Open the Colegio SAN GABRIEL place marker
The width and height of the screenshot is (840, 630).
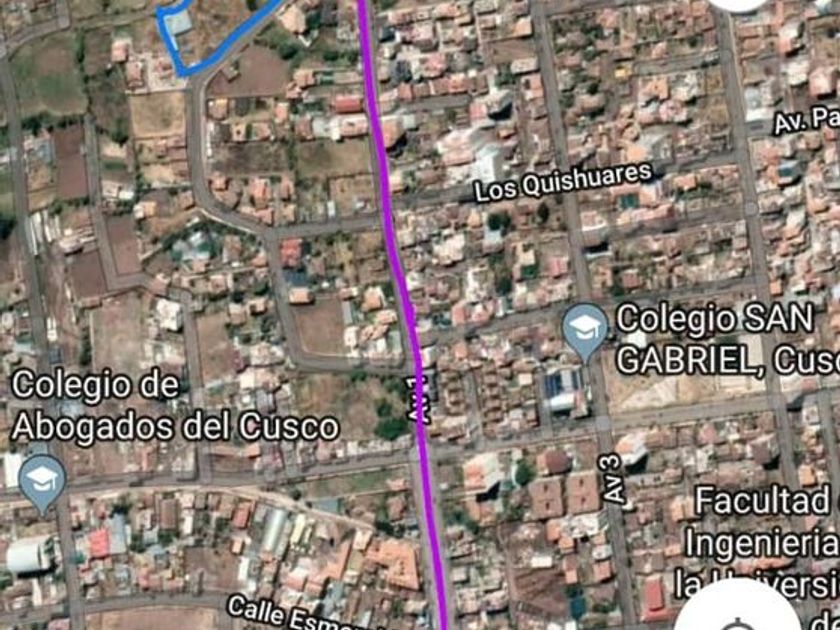(x=584, y=329)
